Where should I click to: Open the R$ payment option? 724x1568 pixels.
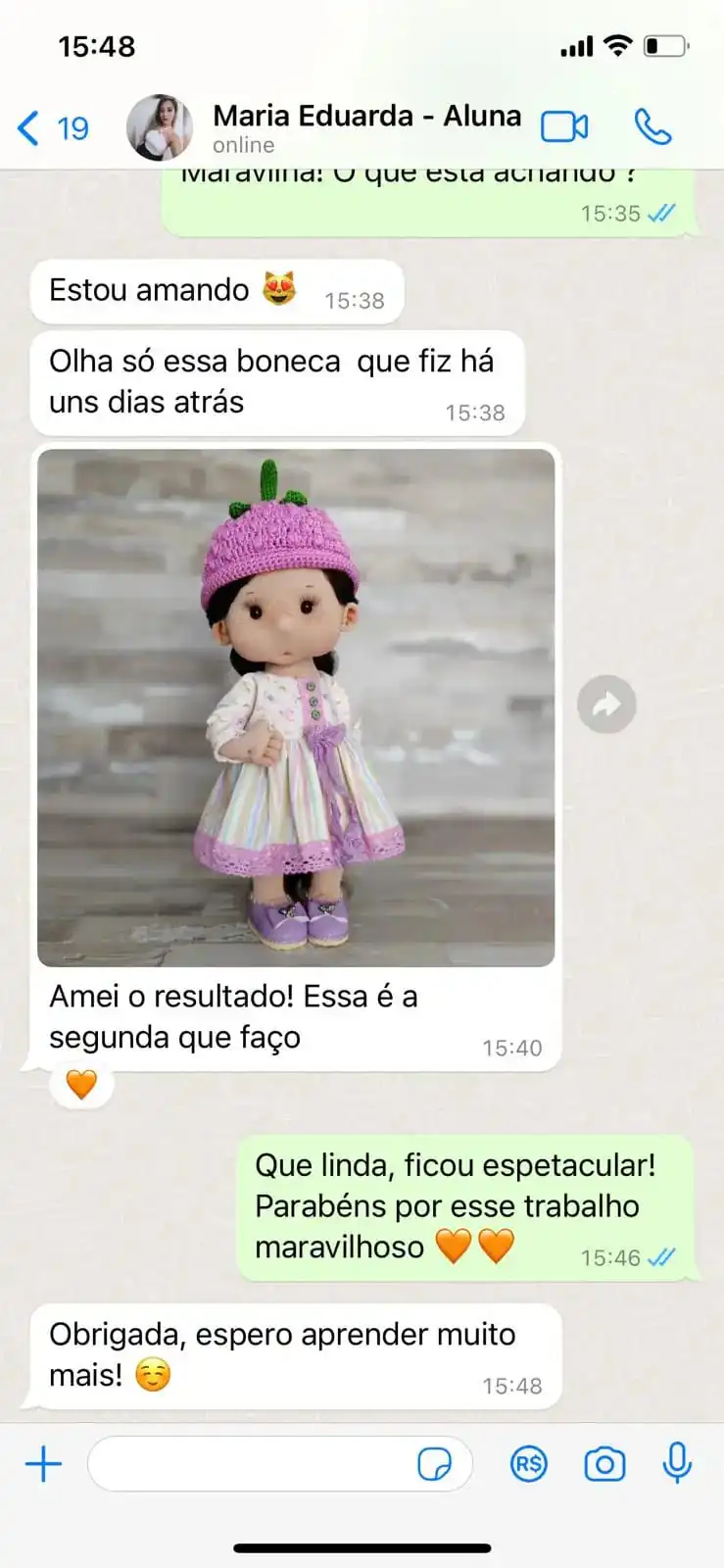(529, 1464)
